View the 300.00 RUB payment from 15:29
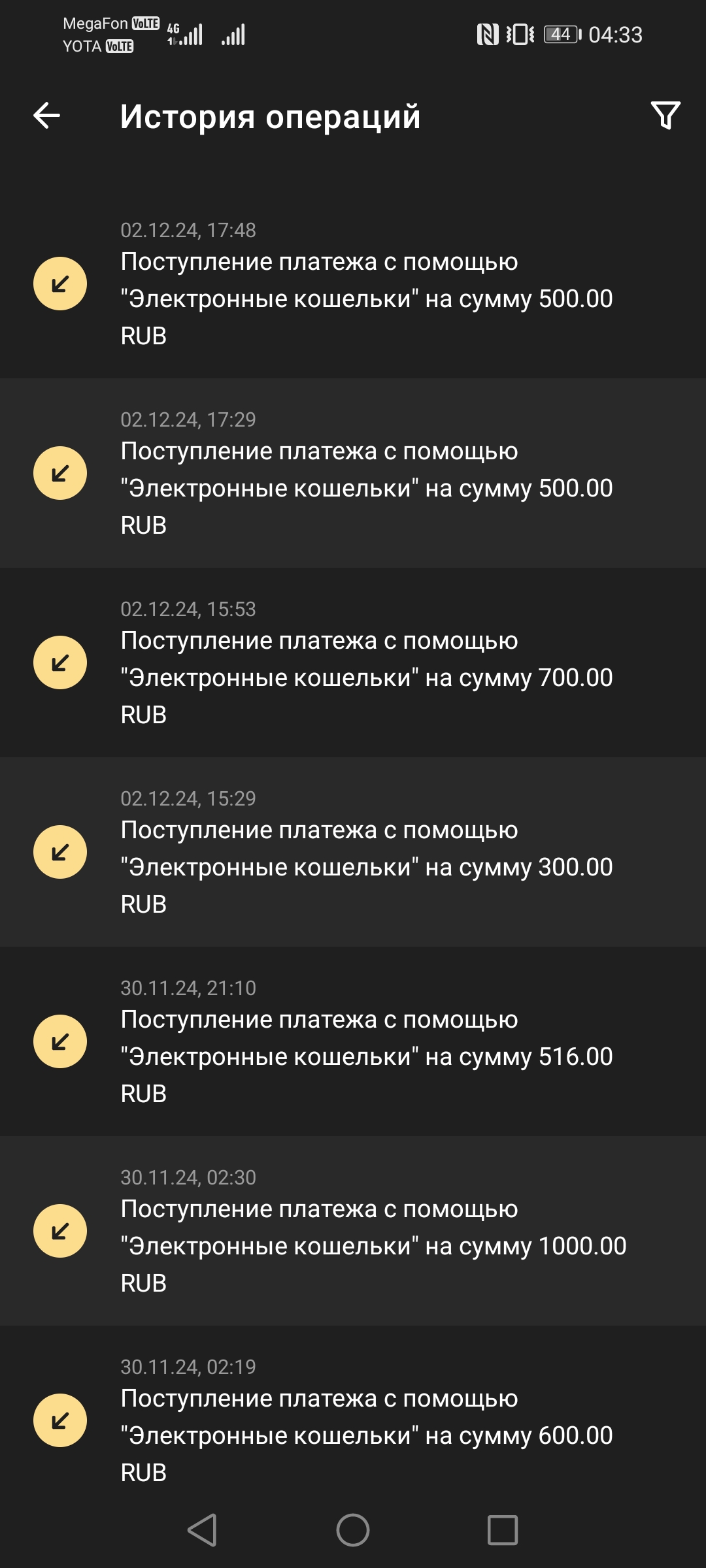Screen dimensions: 706x1568 tap(366, 852)
